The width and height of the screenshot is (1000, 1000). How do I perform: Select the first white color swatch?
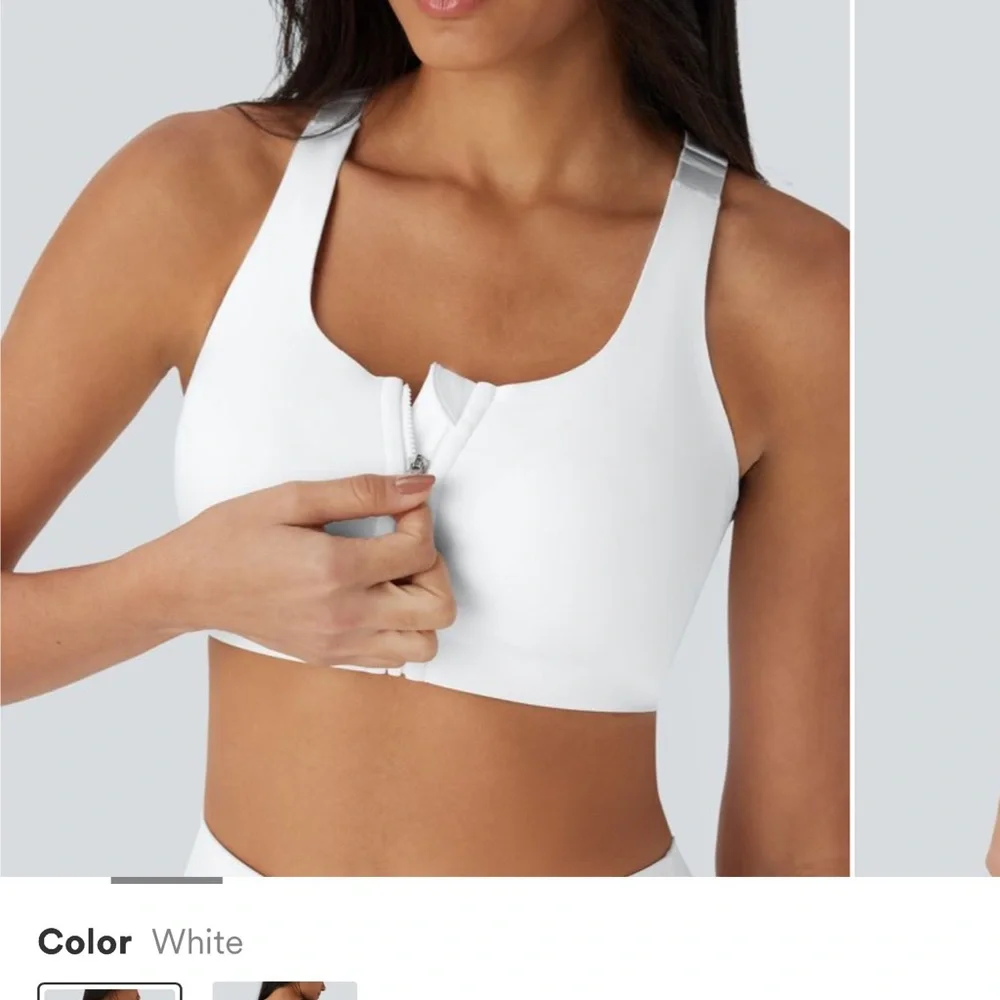110,991
